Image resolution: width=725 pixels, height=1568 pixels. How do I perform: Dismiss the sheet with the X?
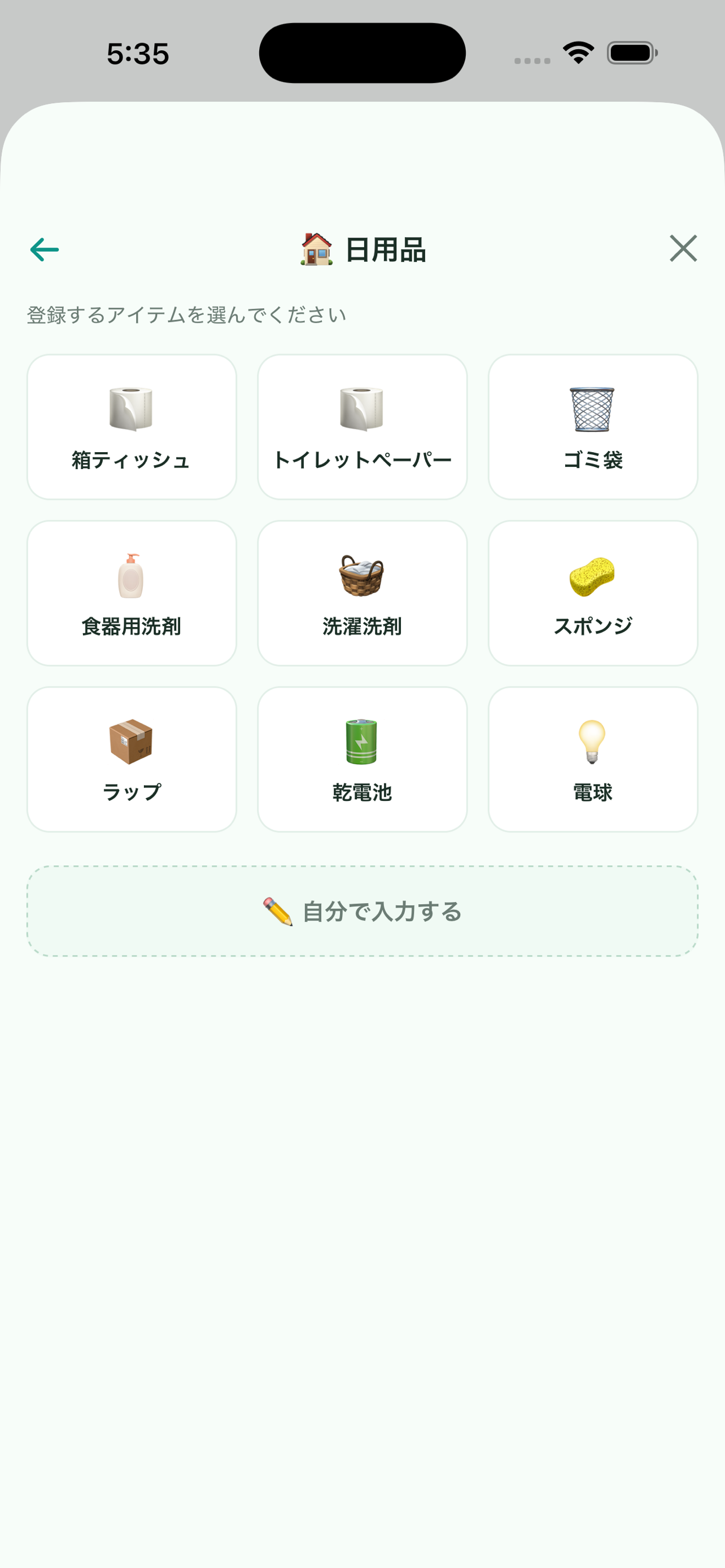click(x=683, y=249)
